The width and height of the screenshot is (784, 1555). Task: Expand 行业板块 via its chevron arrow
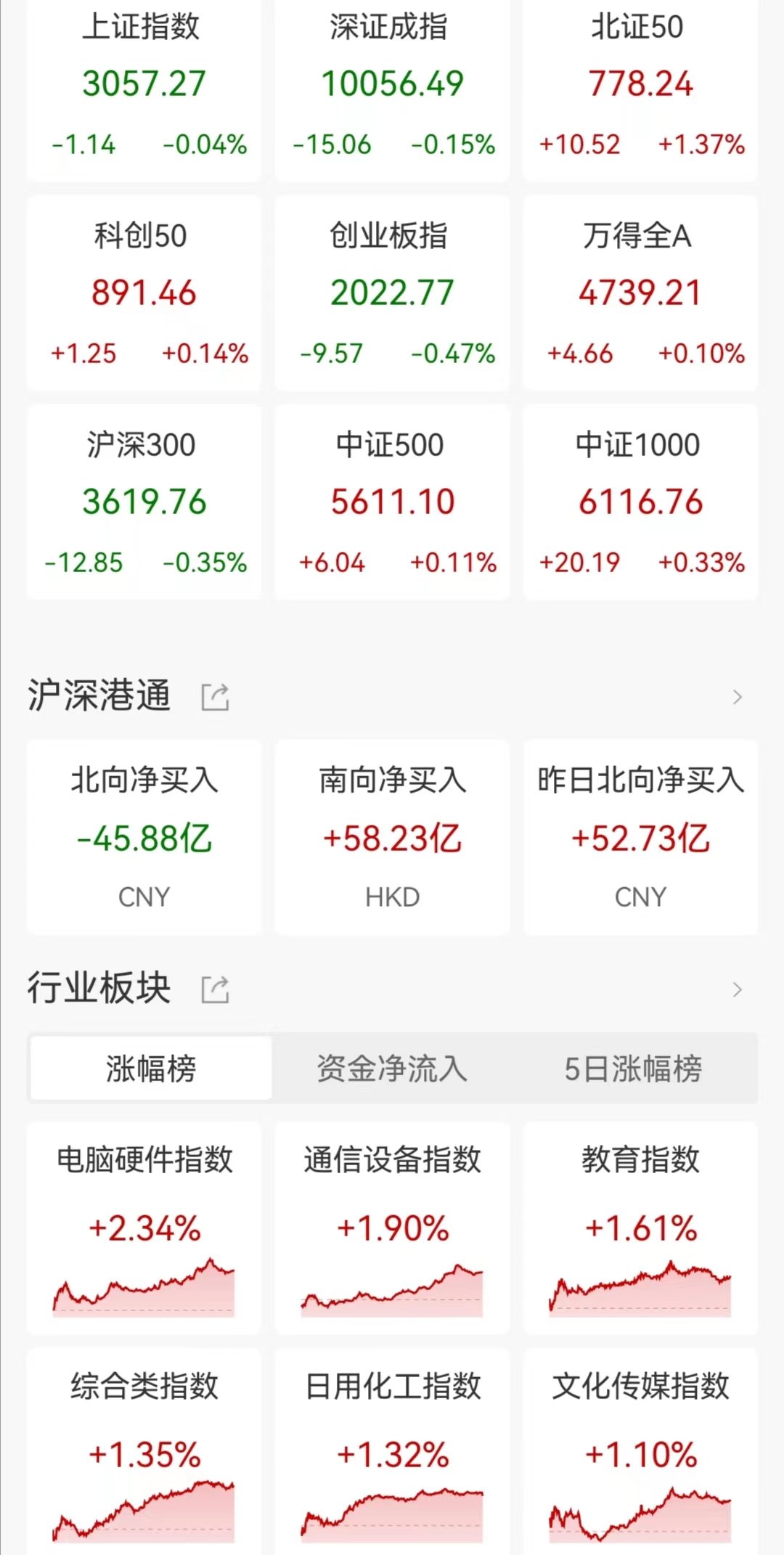pos(738,989)
